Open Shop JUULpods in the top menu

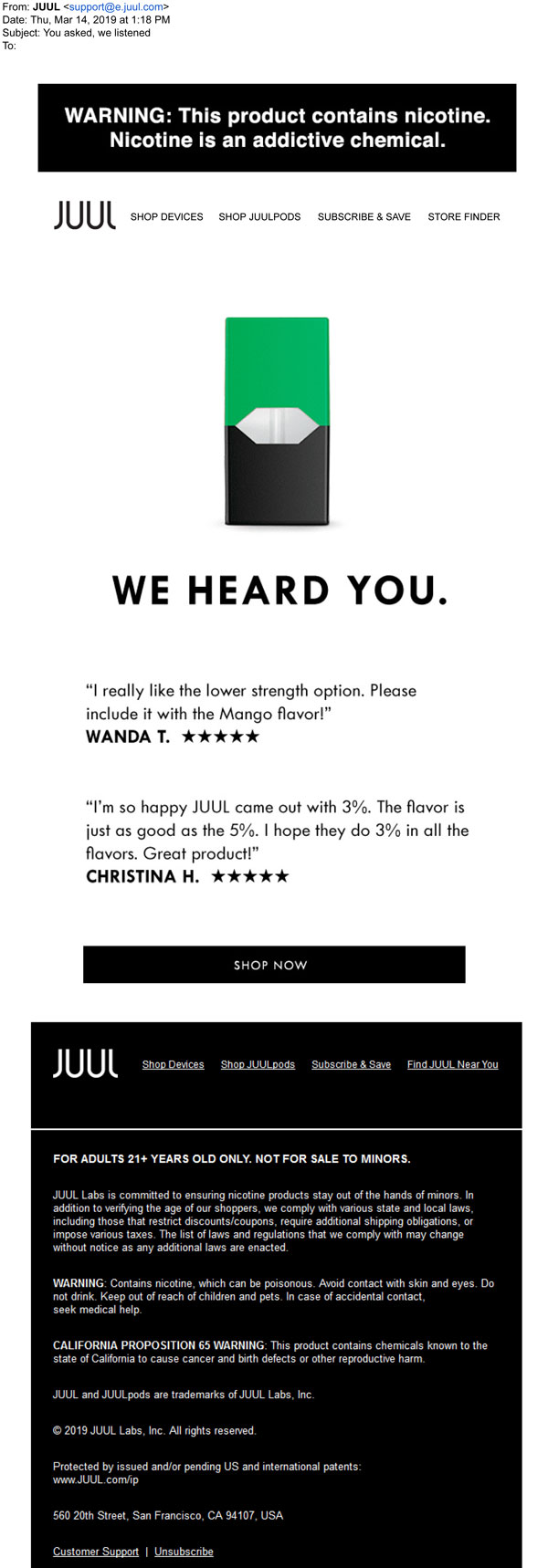tap(259, 217)
